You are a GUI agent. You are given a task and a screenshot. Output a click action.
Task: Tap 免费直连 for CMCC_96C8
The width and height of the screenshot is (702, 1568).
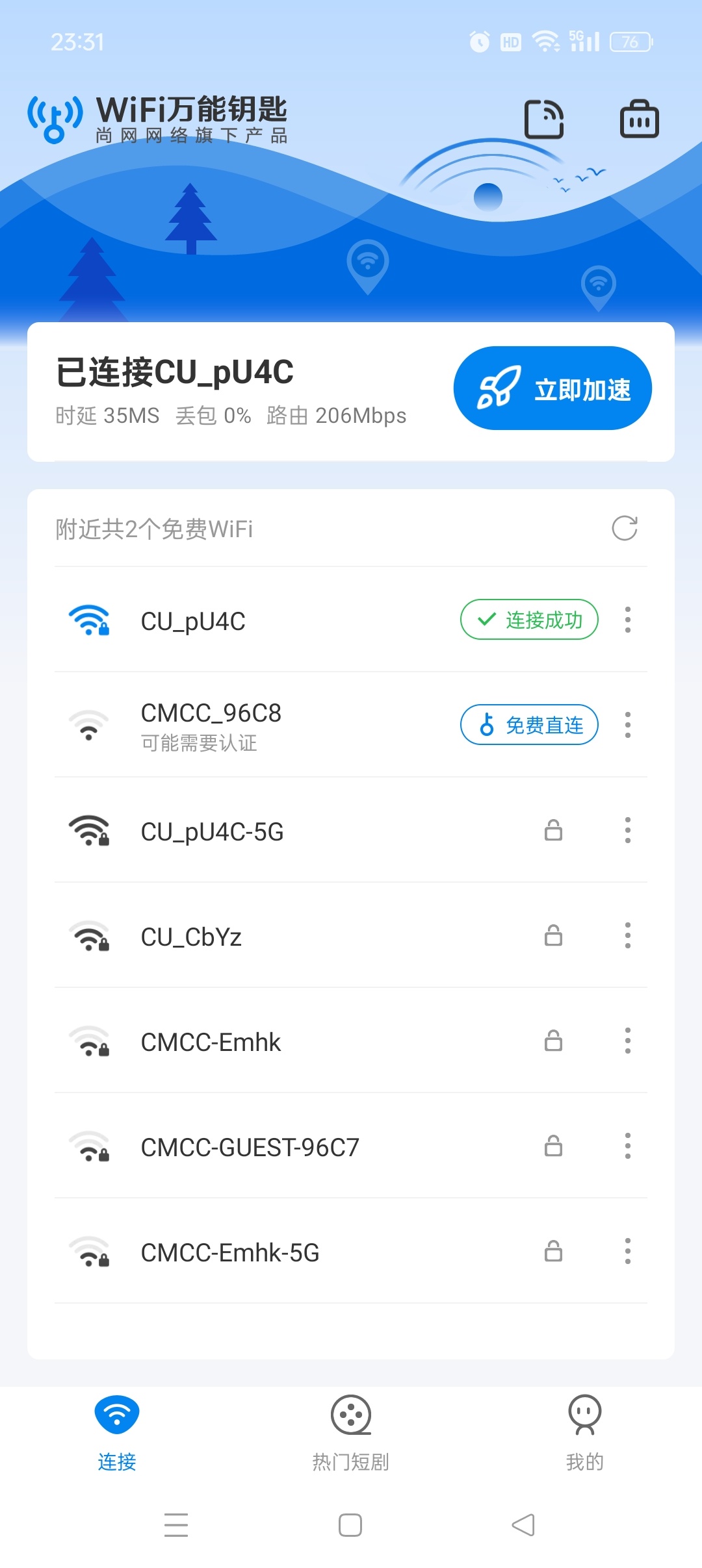(529, 725)
